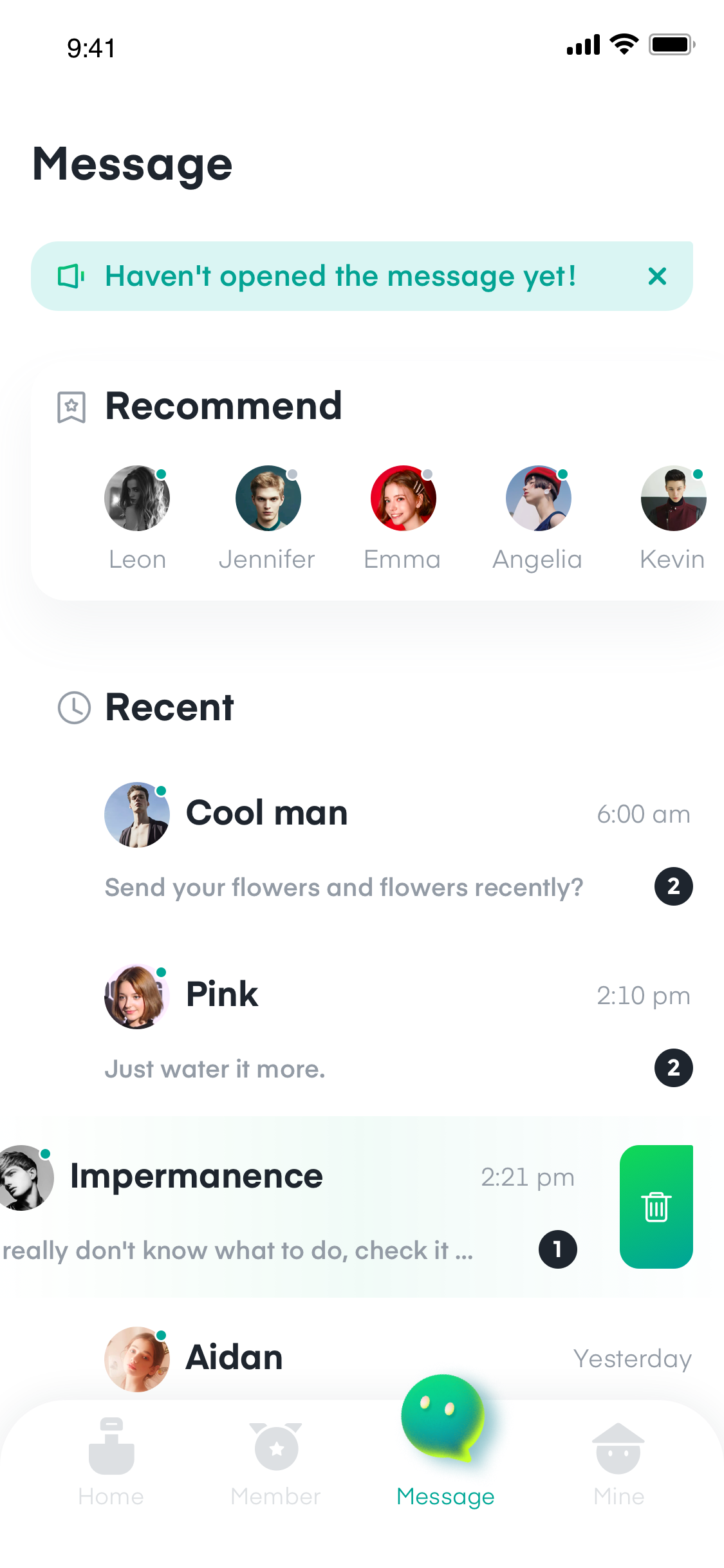Select the Message tab

pos(445,1445)
